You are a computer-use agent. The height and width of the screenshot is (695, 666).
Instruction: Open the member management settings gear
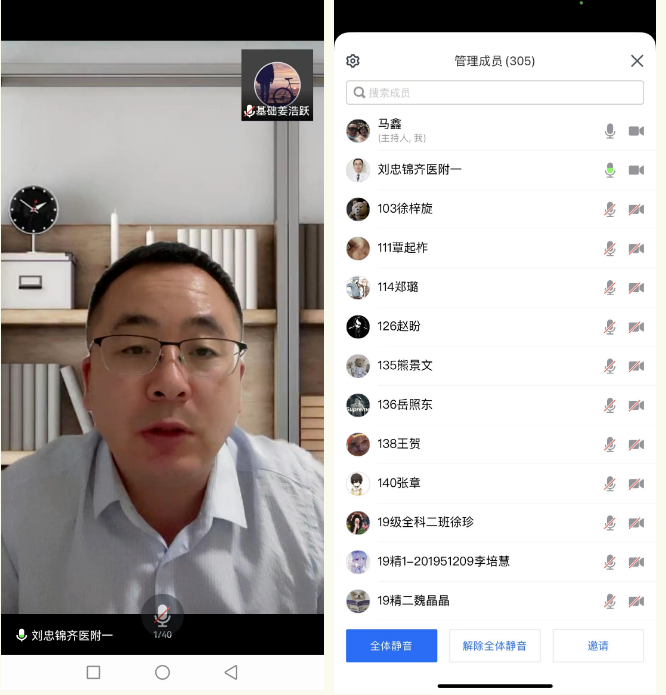click(x=353, y=61)
